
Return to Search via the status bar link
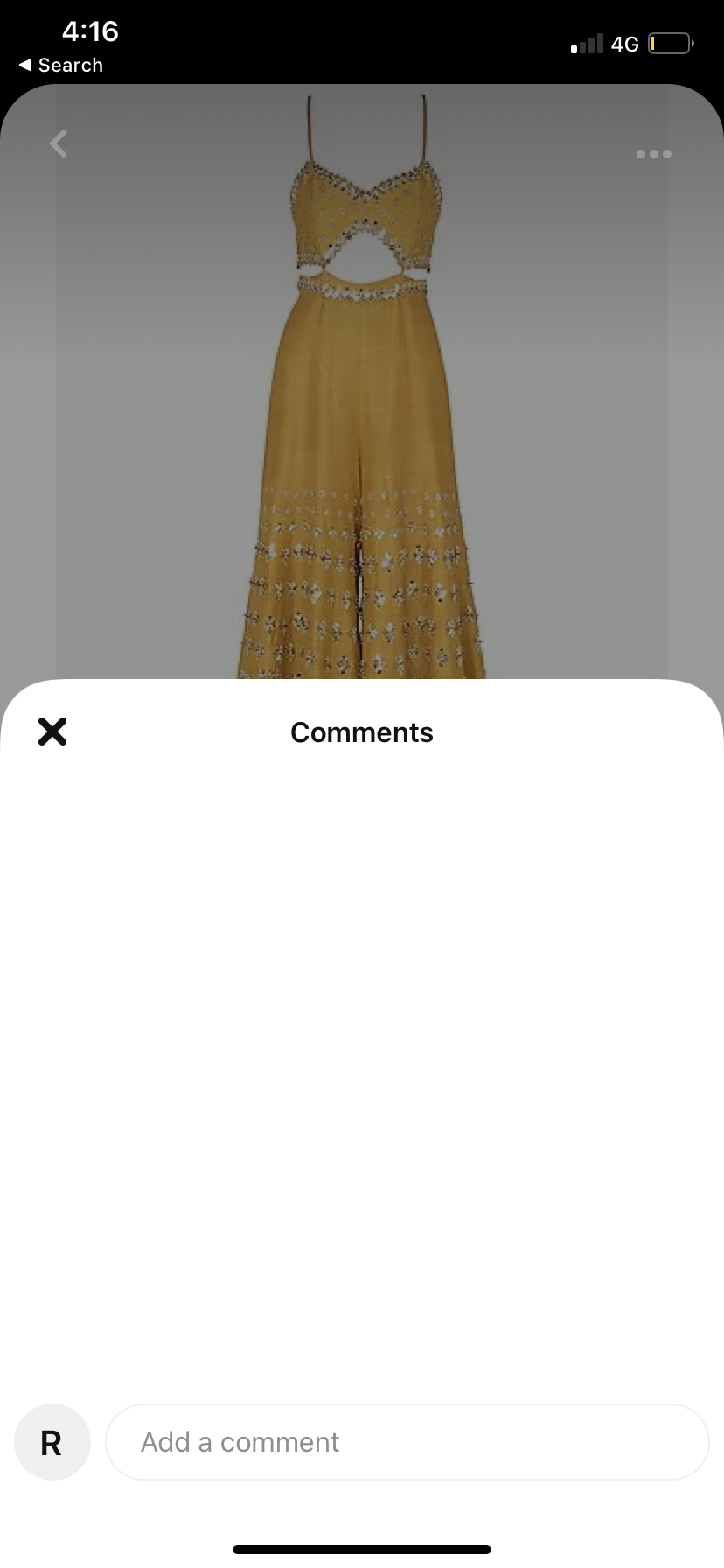[x=61, y=66]
